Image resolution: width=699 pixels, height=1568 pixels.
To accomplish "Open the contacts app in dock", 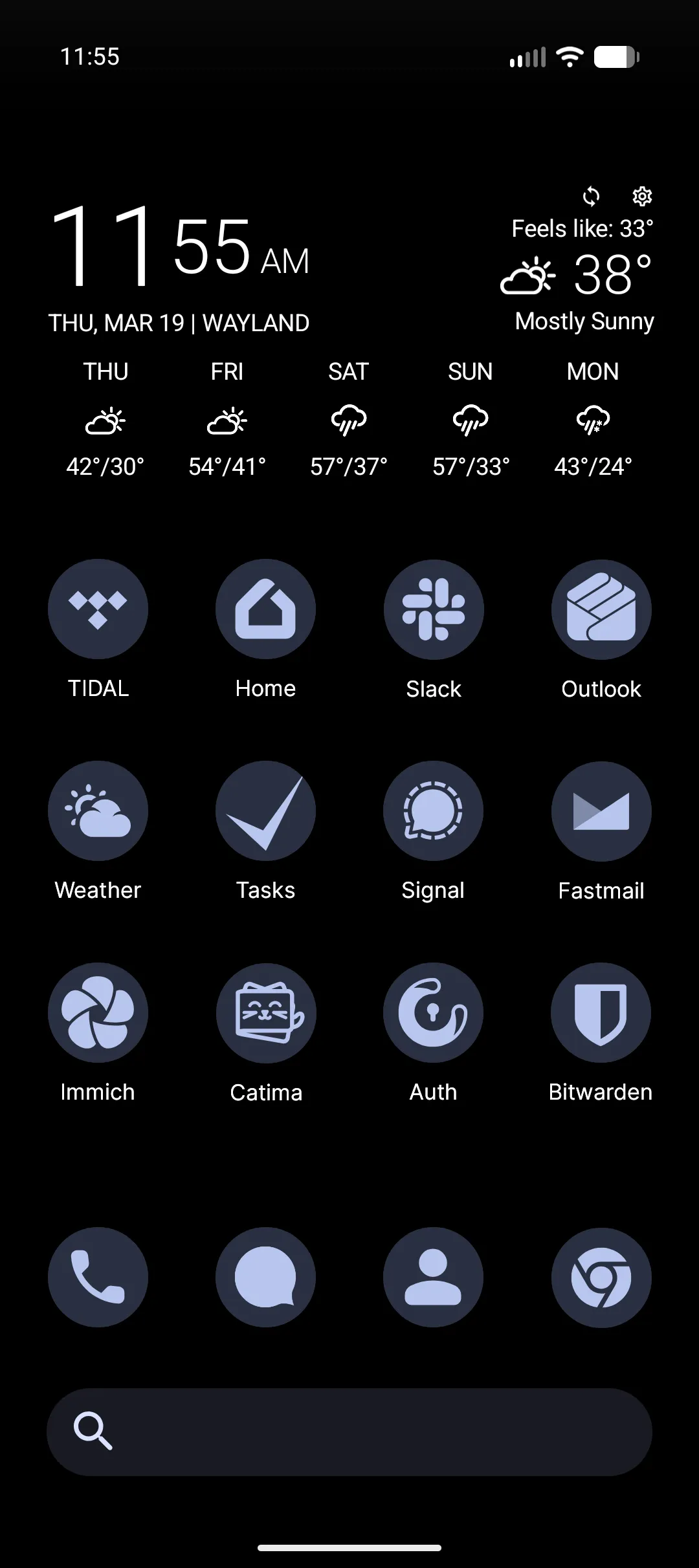I will tap(433, 1277).
